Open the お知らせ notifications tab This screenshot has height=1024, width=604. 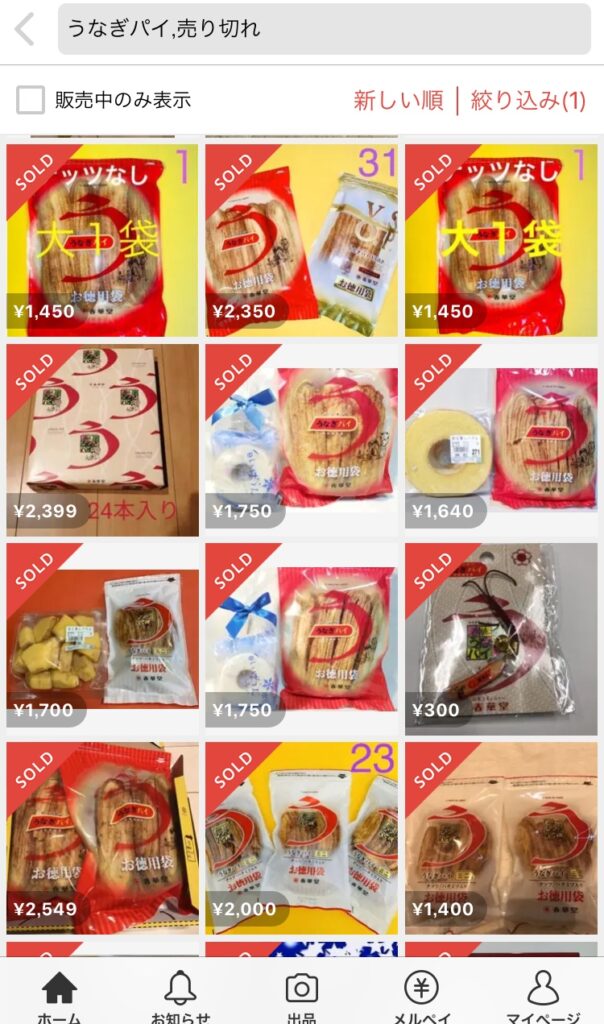[181, 996]
